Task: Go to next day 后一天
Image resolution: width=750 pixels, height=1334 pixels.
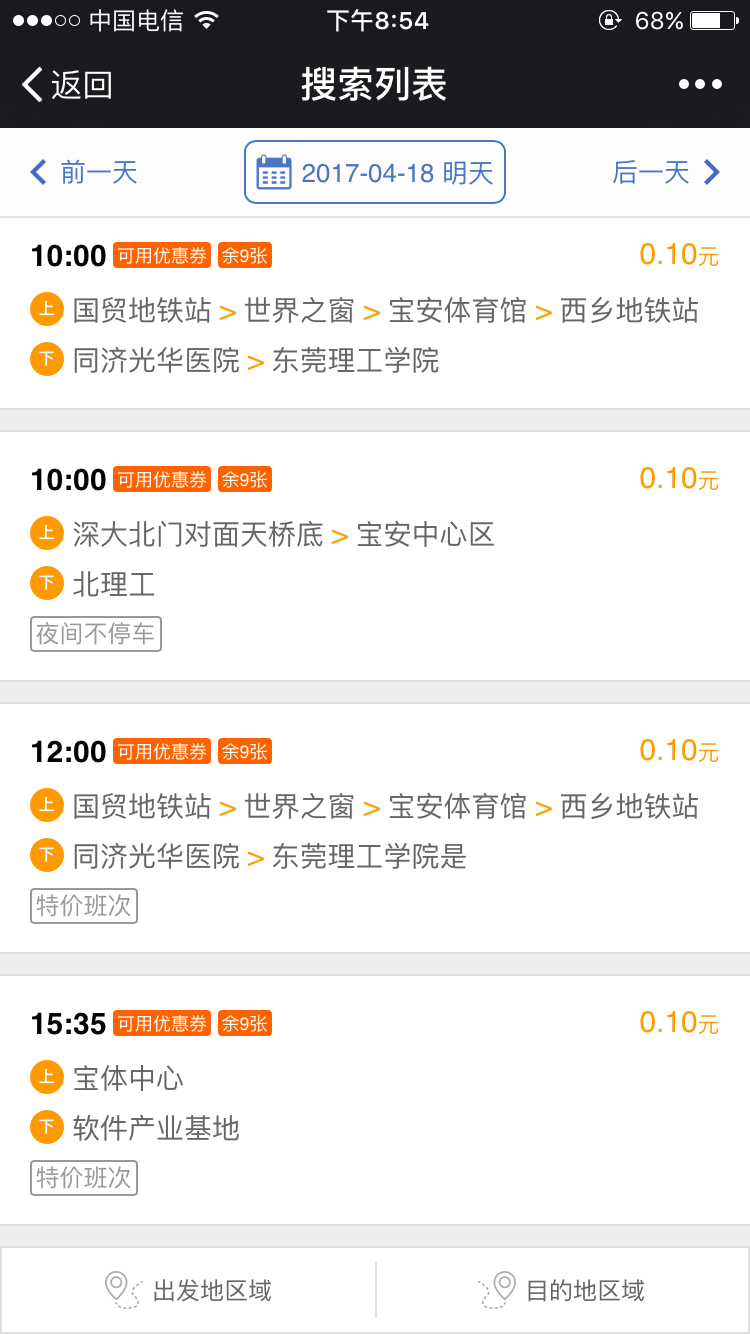Action: pos(666,173)
